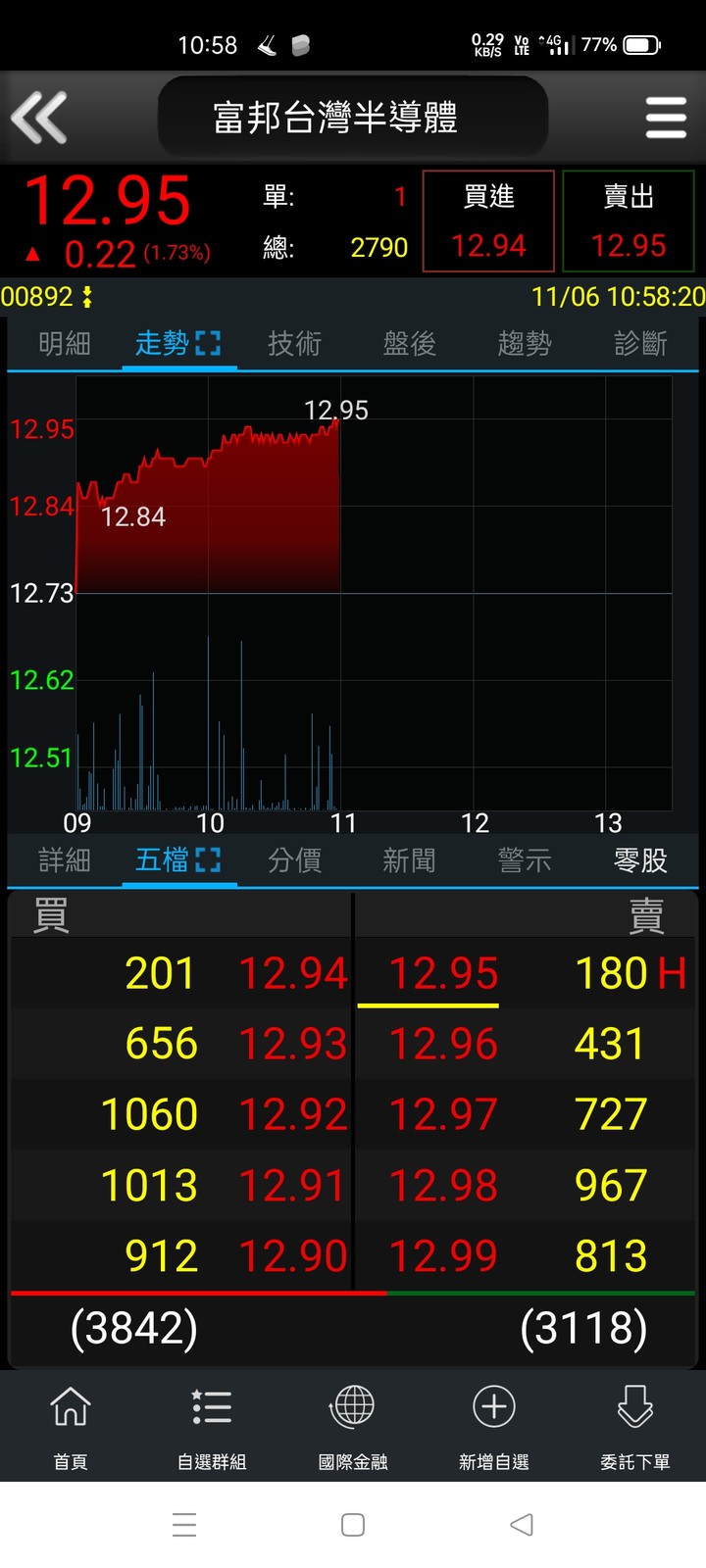This screenshot has height=1568, width=706.
Task: Tap the 賣出 sell button at 12.95
Action: tap(629, 221)
